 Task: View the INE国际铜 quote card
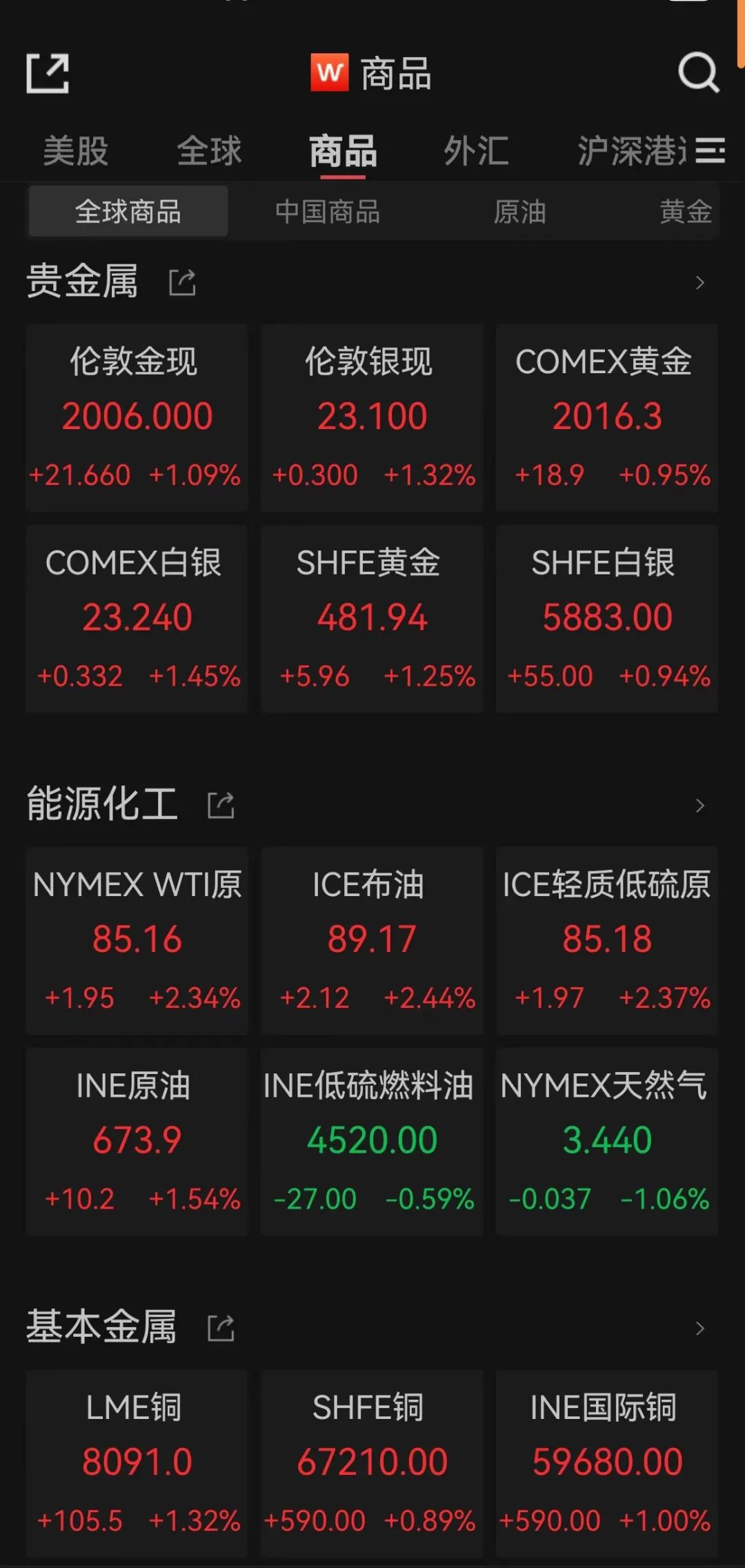[607, 1463]
